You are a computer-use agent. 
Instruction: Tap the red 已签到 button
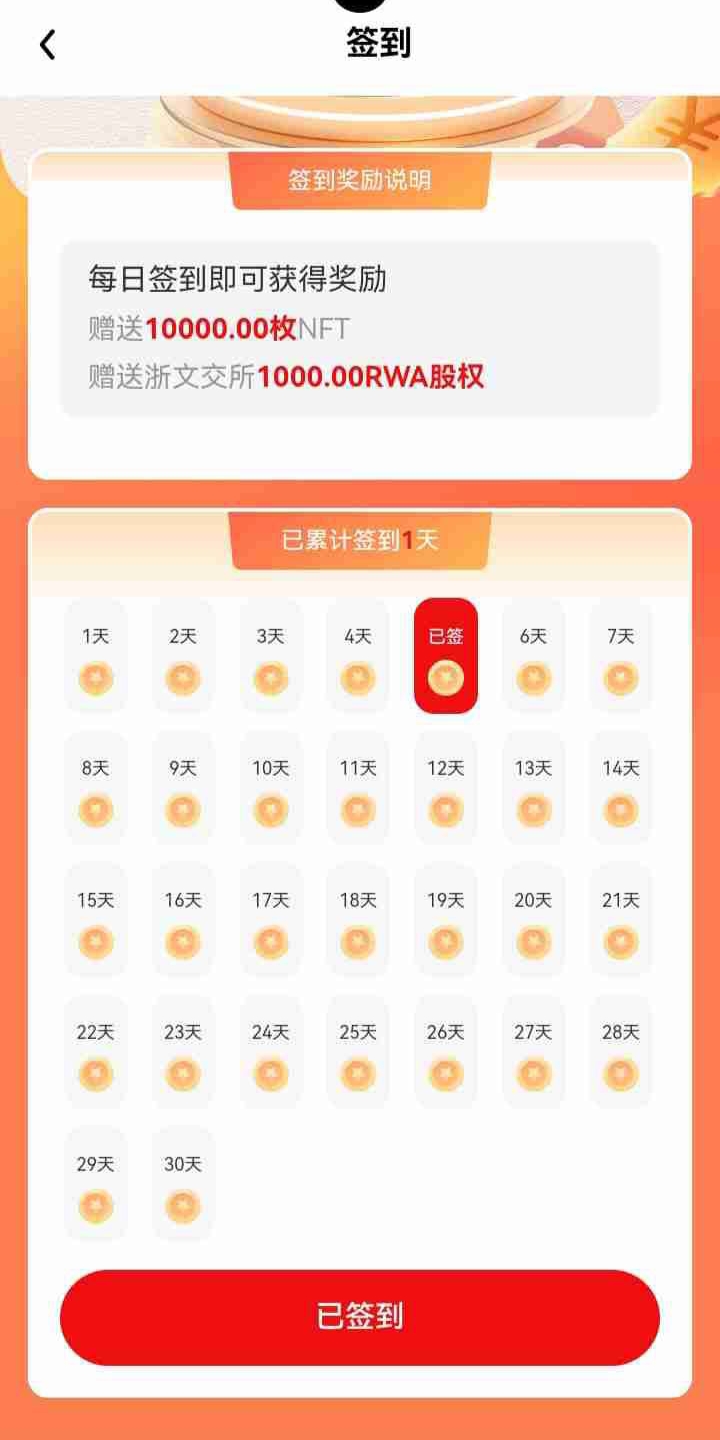(x=360, y=1317)
